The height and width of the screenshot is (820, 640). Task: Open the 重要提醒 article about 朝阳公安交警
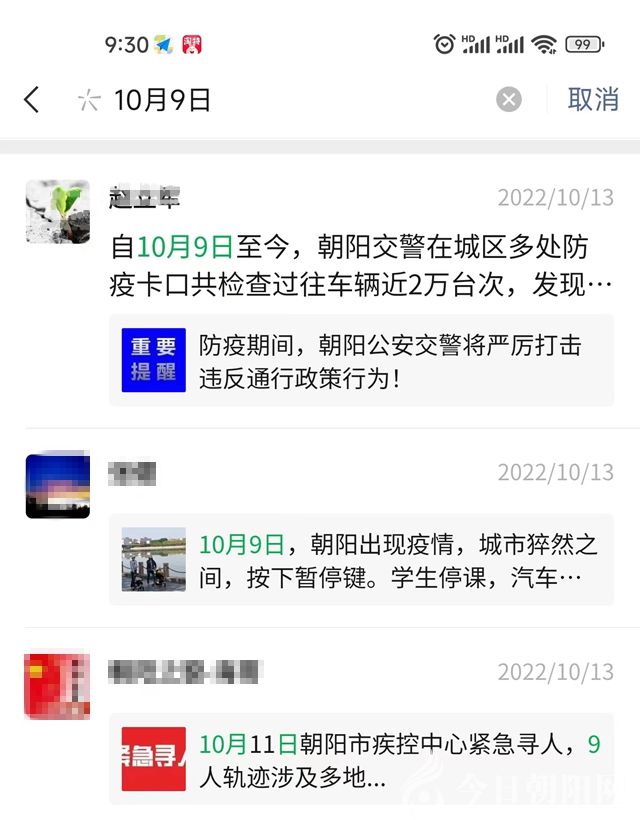pos(360,360)
